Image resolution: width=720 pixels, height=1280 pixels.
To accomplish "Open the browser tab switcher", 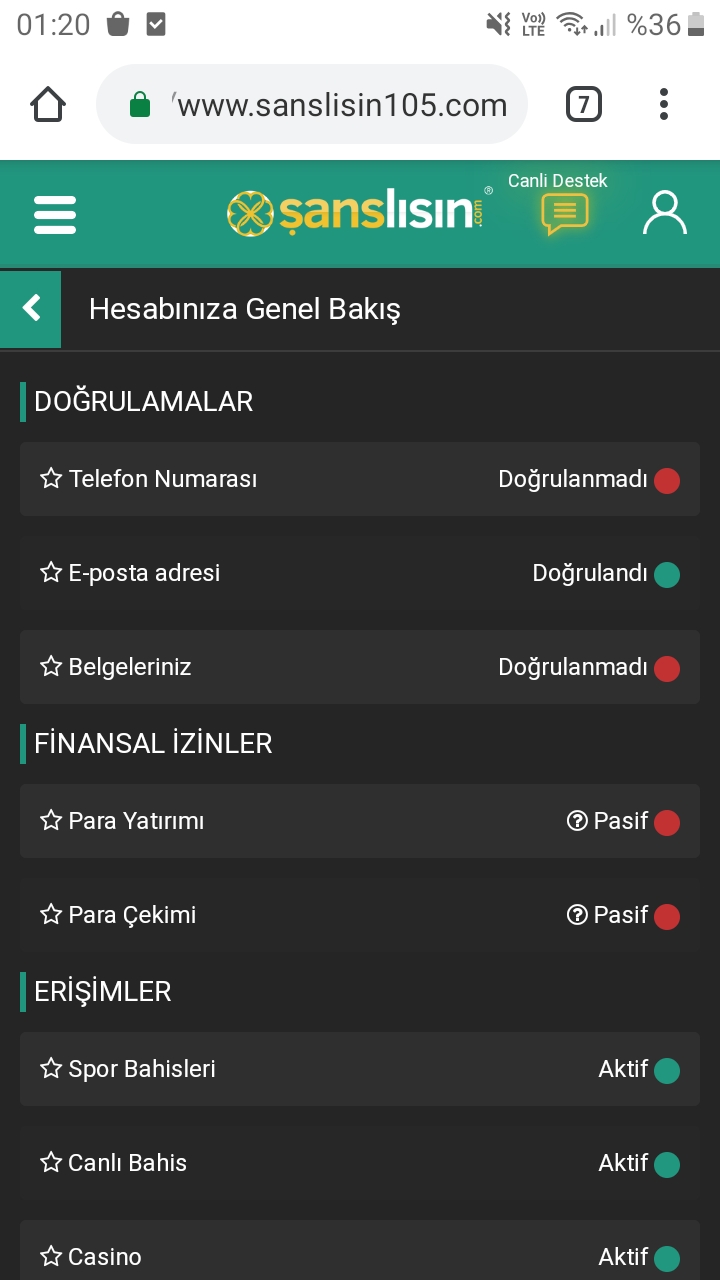I will click(x=584, y=104).
